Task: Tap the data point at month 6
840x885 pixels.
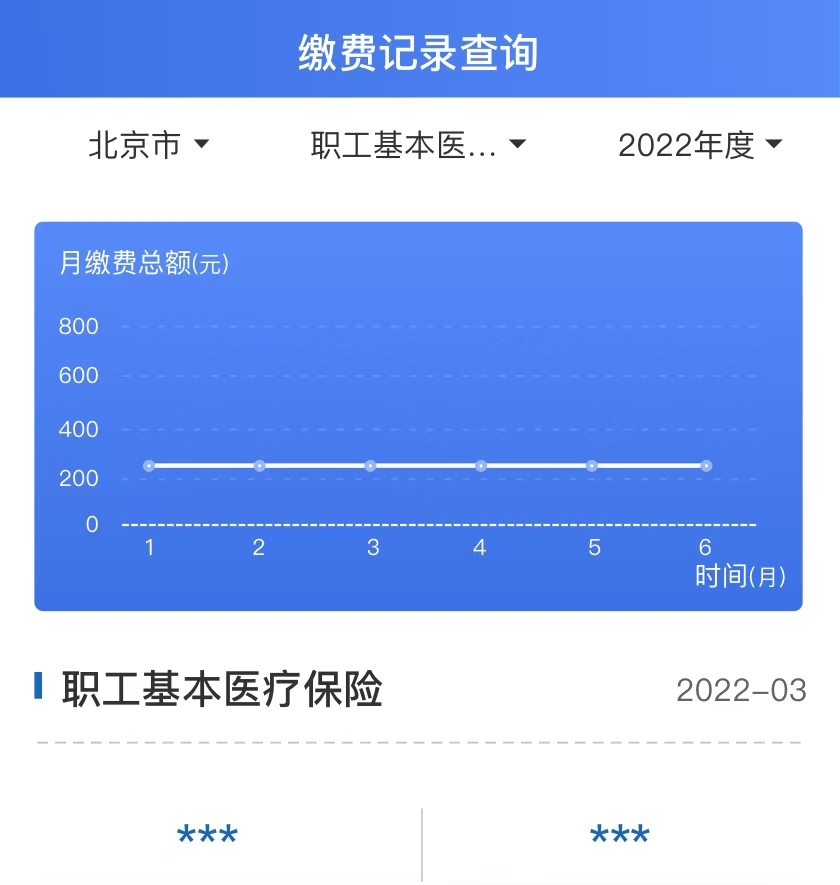Action: 706,465
